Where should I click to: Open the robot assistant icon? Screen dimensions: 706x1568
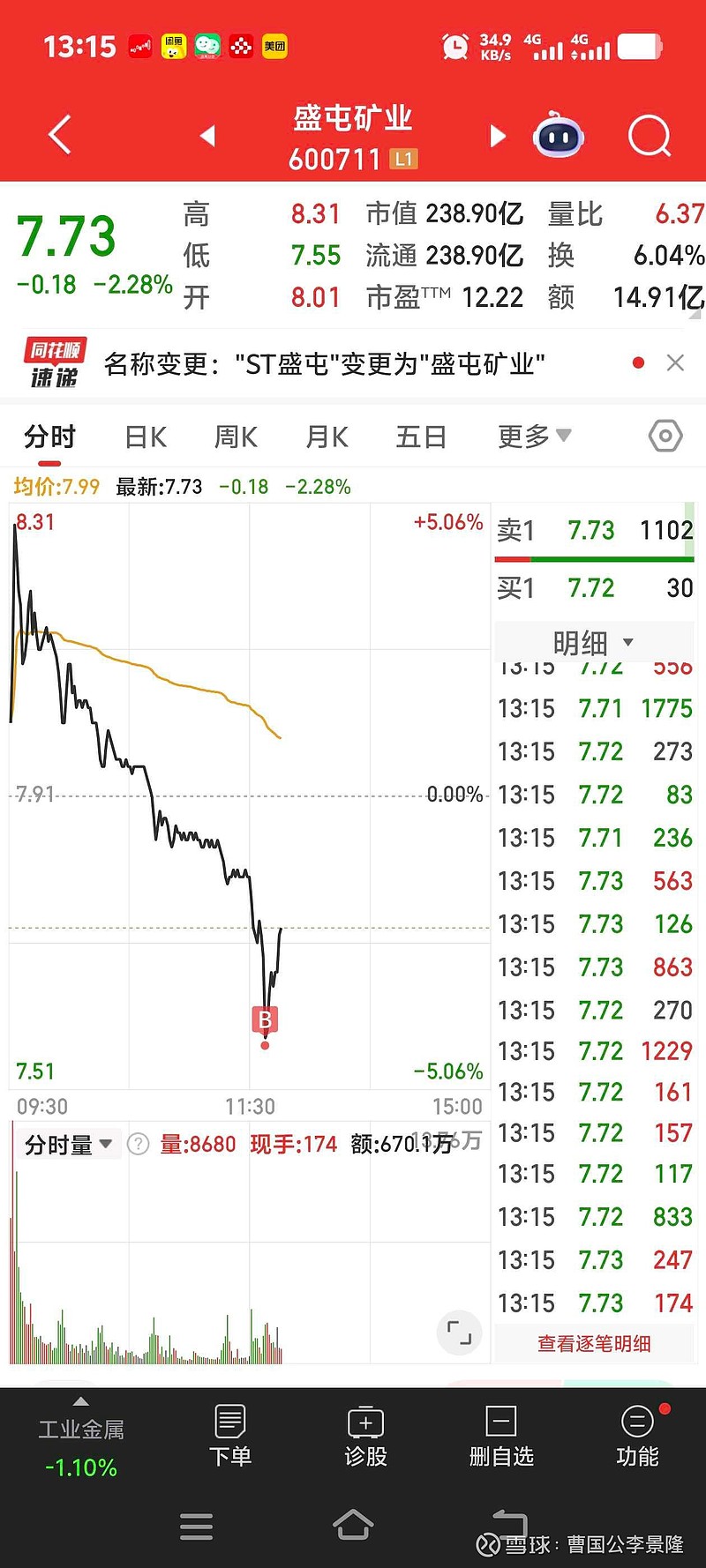559,135
